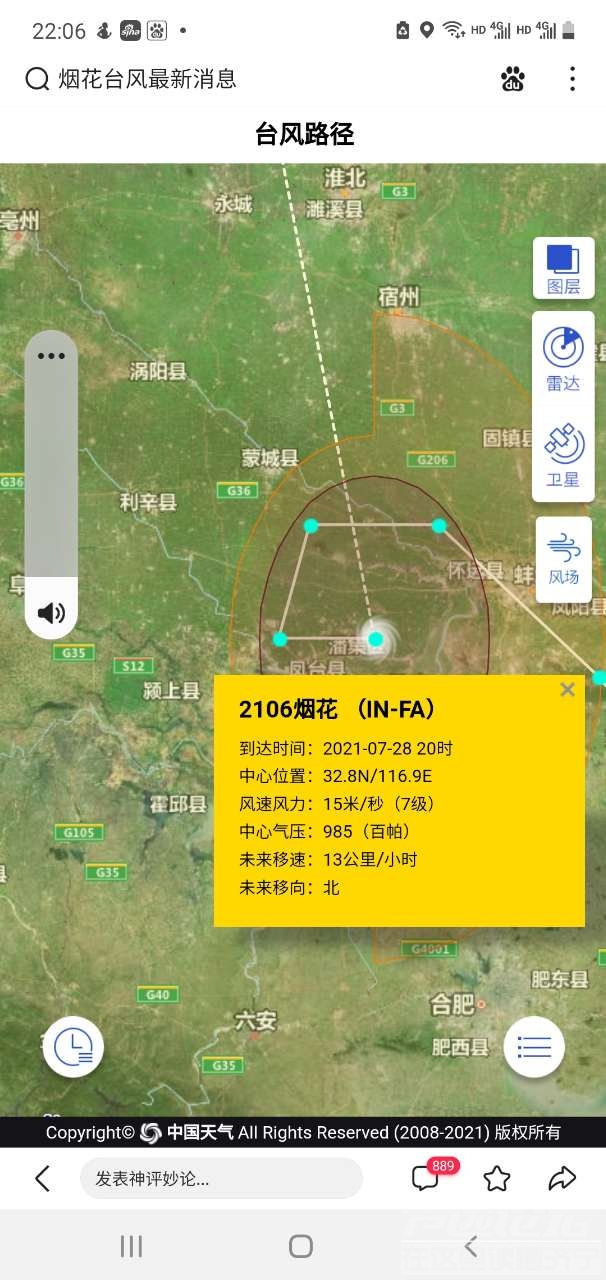Tap the system home button
Image resolution: width=606 pixels, height=1280 pixels.
tap(301, 1246)
